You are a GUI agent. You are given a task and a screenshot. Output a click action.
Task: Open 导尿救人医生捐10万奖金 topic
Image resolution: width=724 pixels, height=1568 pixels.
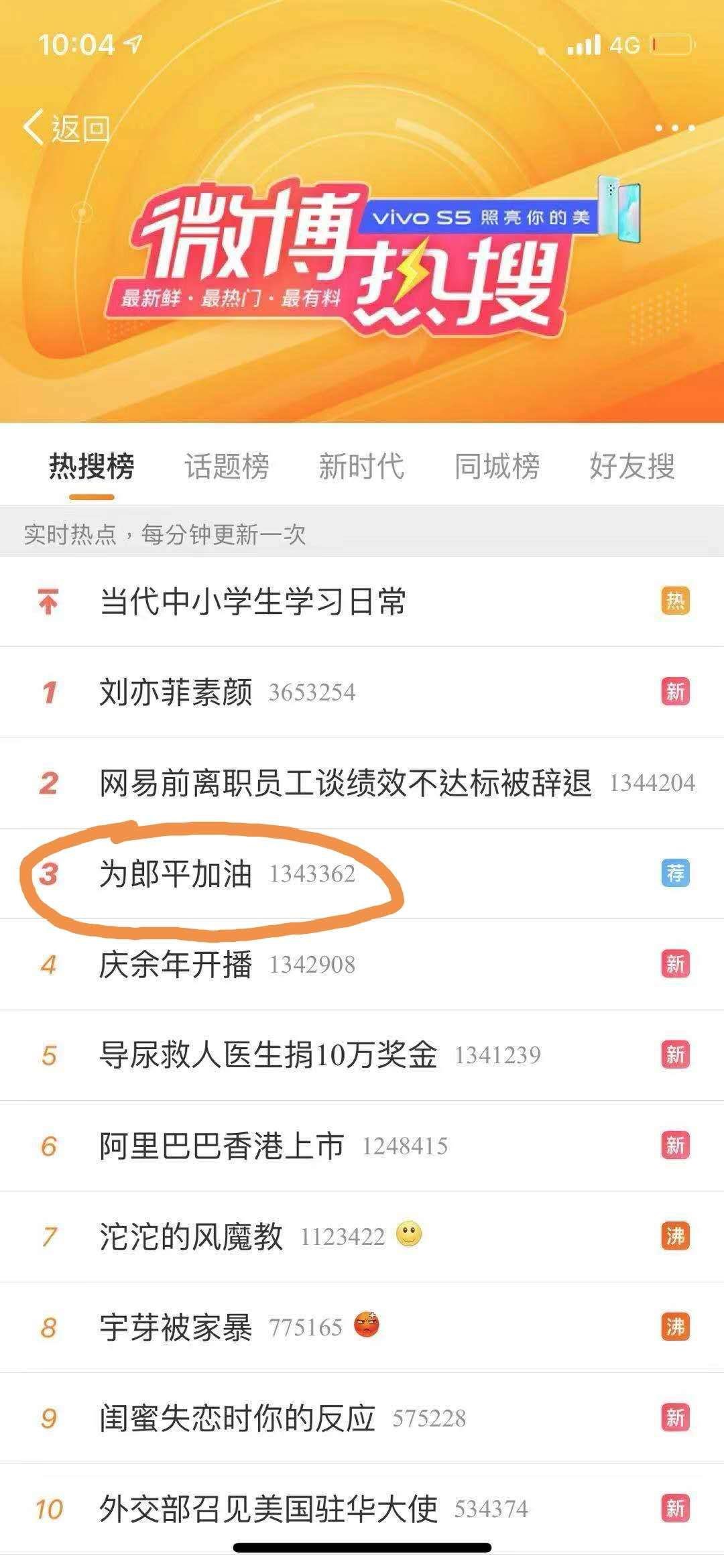pos(362,1055)
